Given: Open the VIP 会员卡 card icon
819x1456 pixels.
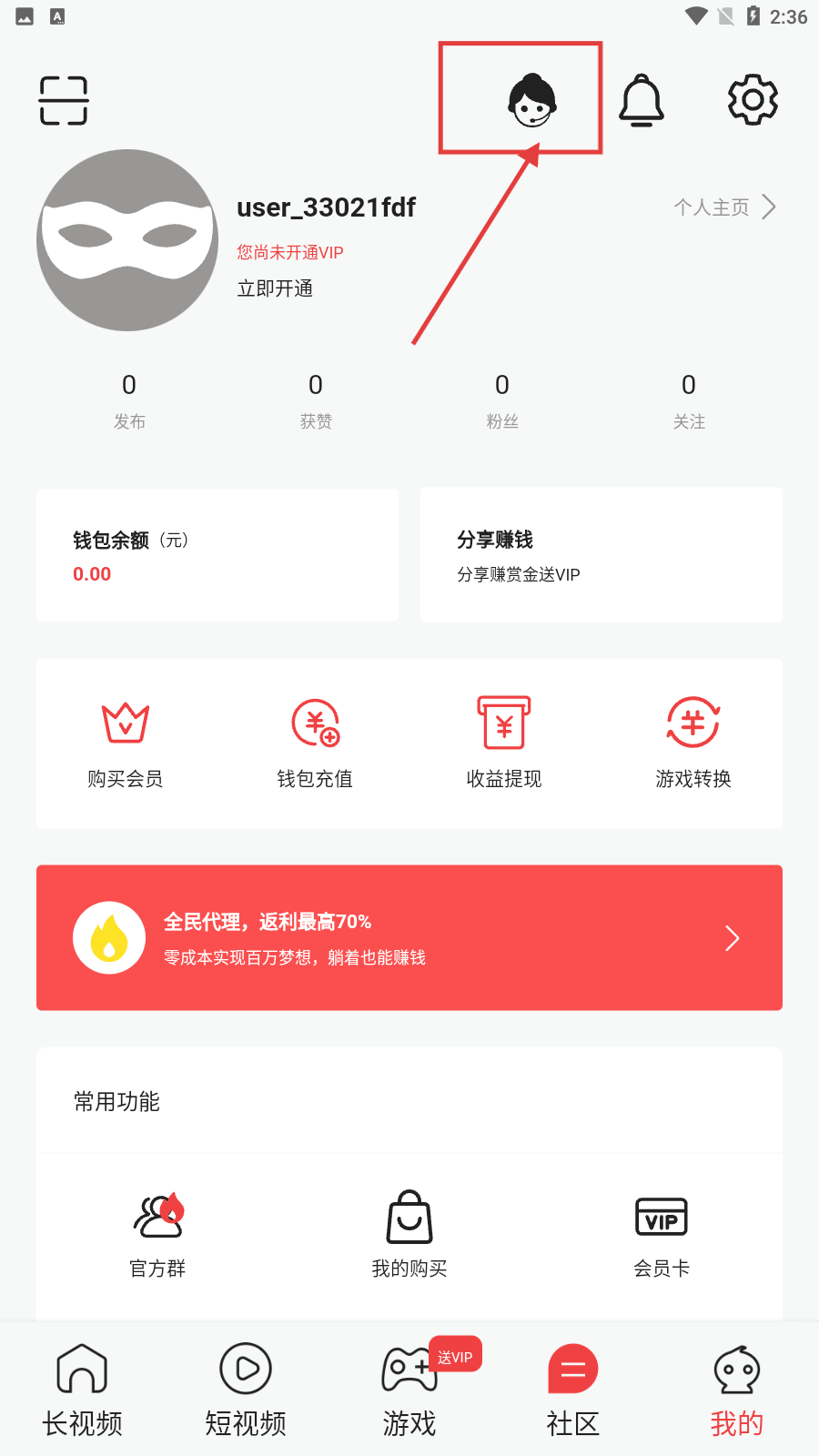Looking at the screenshot, I should pyautogui.click(x=662, y=1217).
